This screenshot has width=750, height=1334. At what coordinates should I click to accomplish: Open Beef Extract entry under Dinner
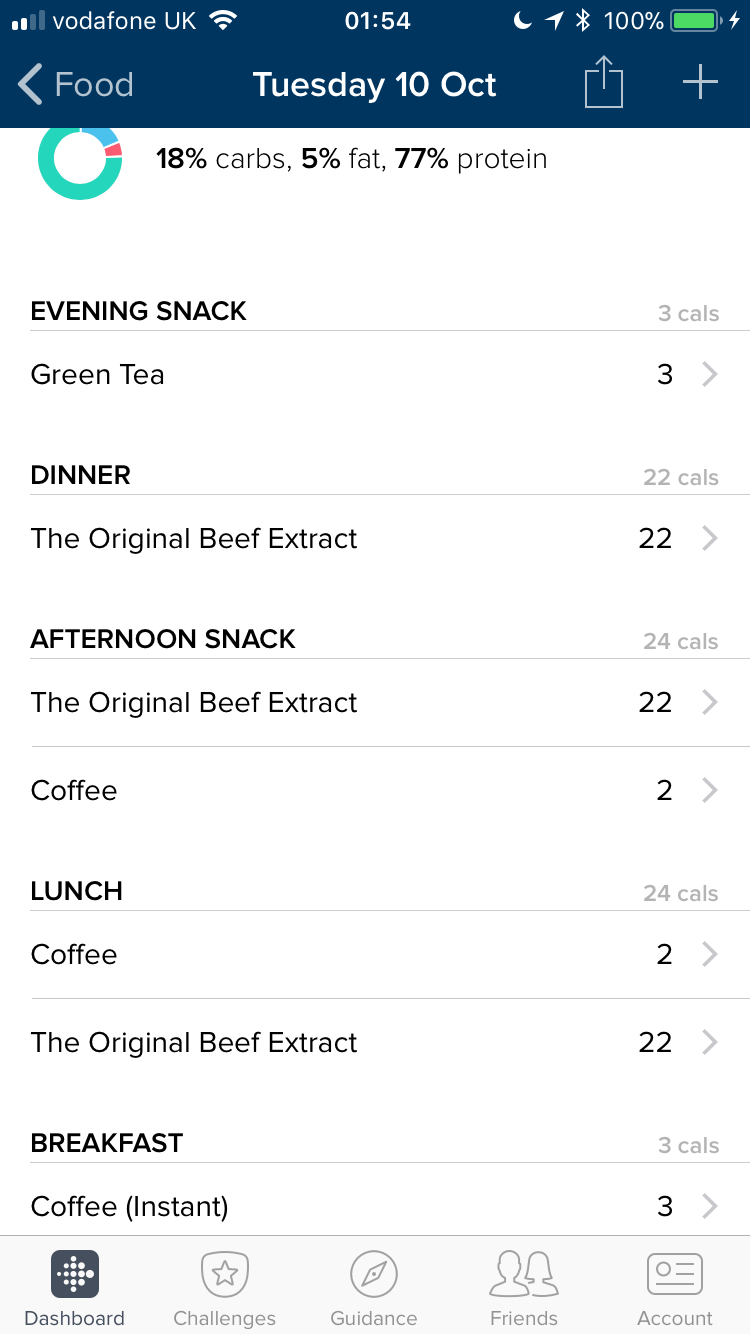coord(375,539)
